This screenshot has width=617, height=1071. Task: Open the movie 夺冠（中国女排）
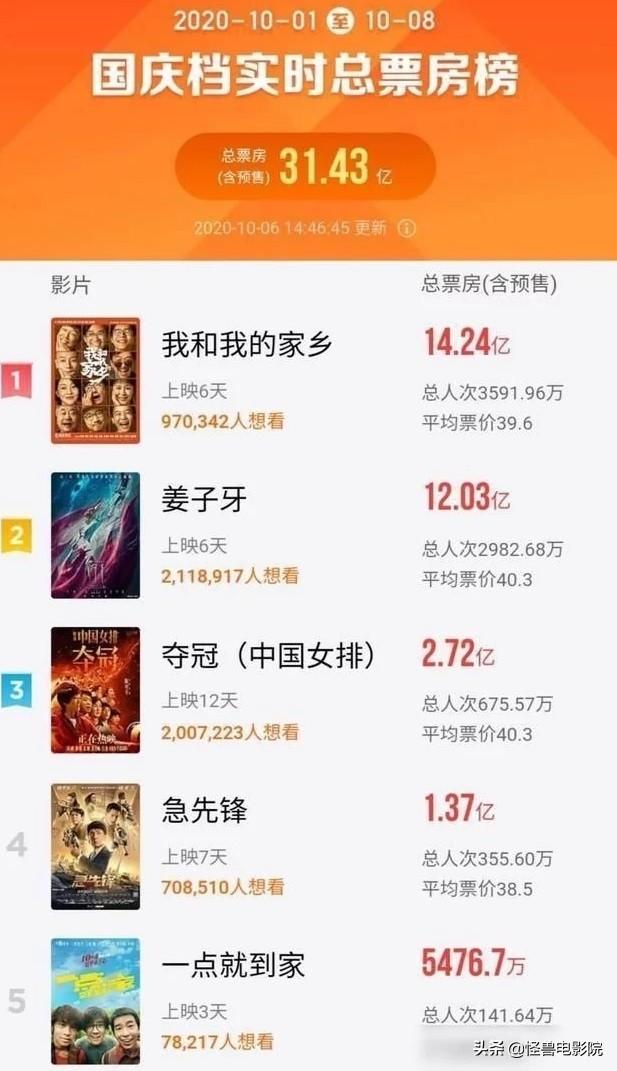point(268,656)
